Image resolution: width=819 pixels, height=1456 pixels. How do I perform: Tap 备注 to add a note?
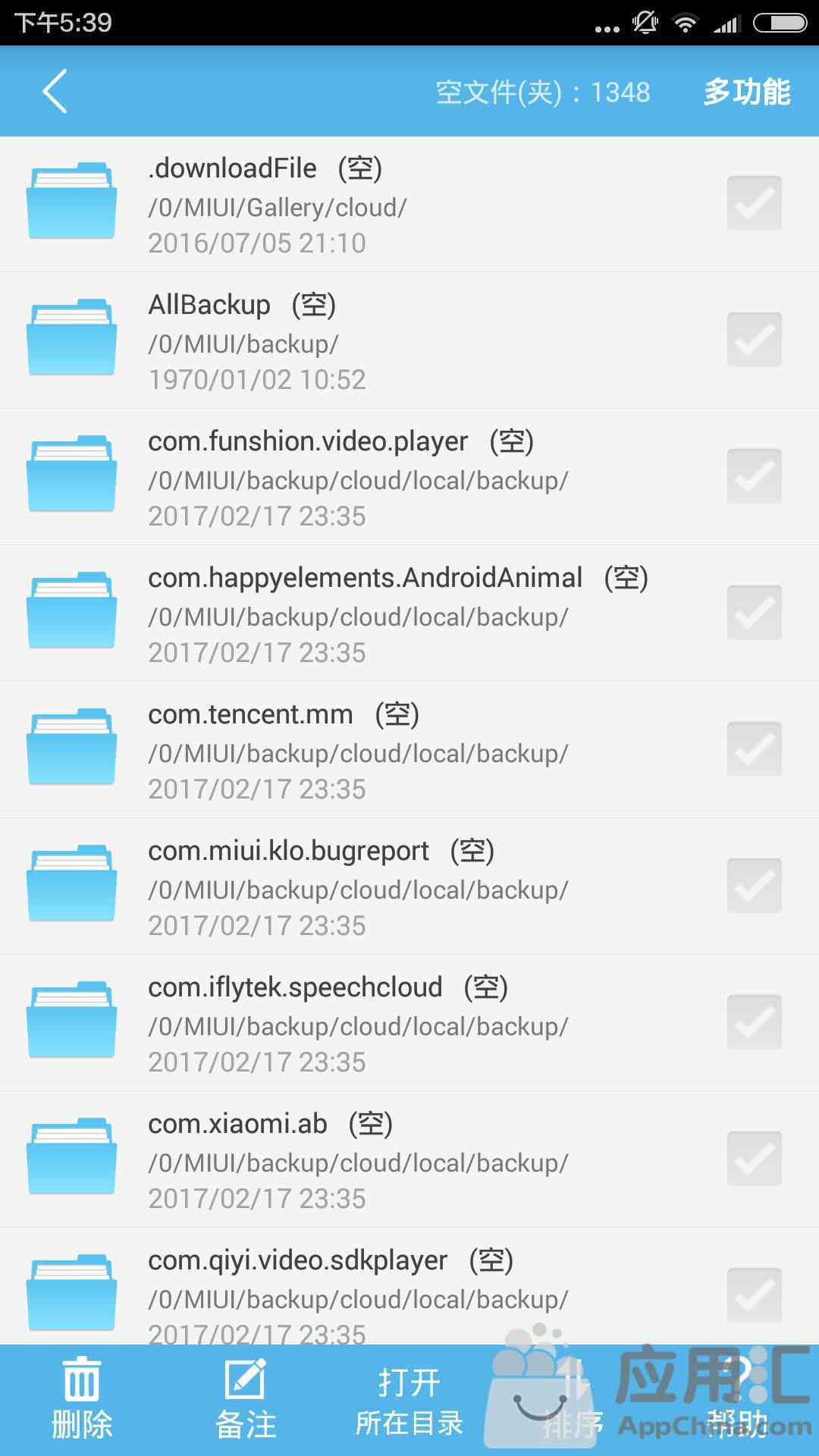[246, 1400]
